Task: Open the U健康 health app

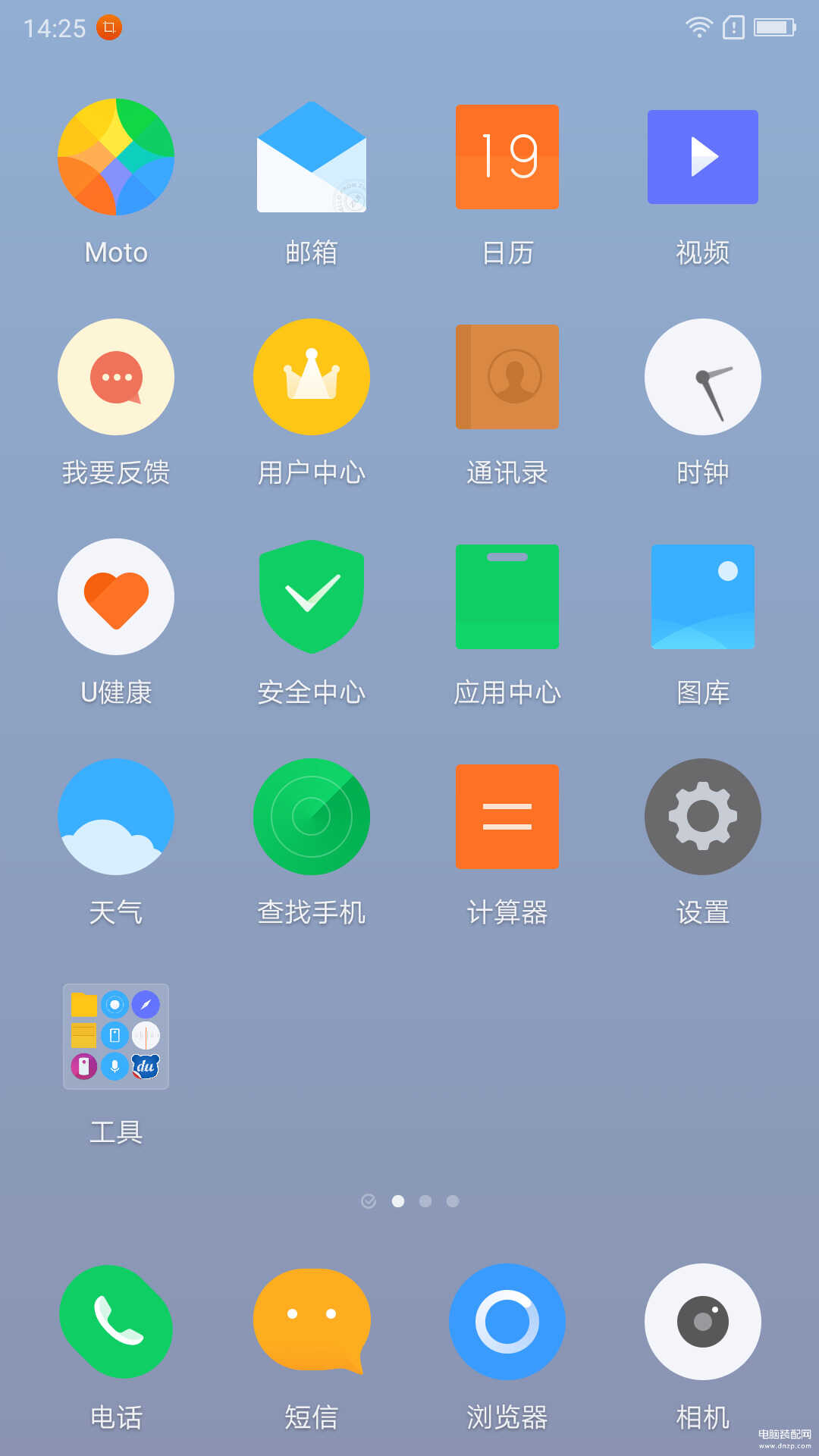Action: [116, 597]
